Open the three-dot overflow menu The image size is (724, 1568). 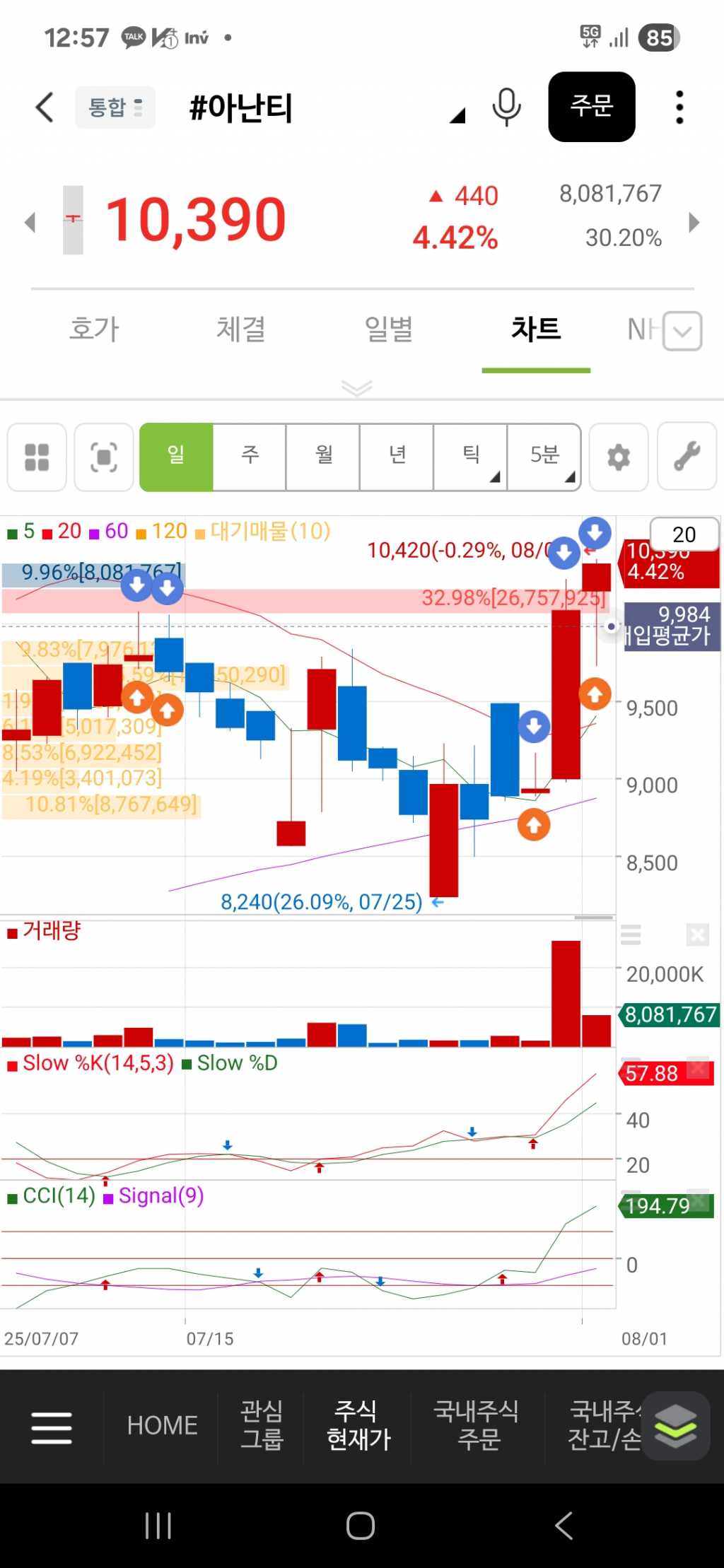click(x=679, y=107)
